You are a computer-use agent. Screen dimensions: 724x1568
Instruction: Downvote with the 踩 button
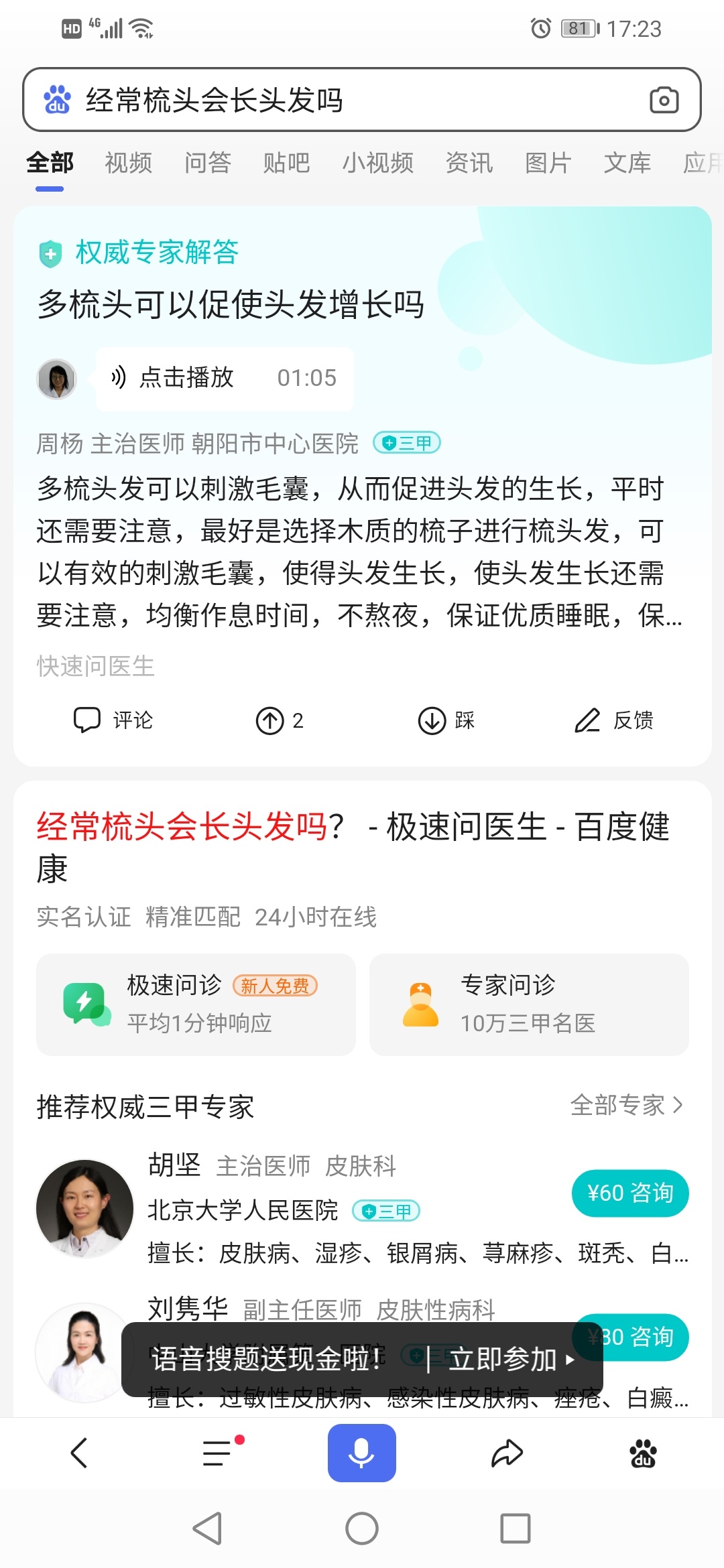pyautogui.click(x=446, y=721)
